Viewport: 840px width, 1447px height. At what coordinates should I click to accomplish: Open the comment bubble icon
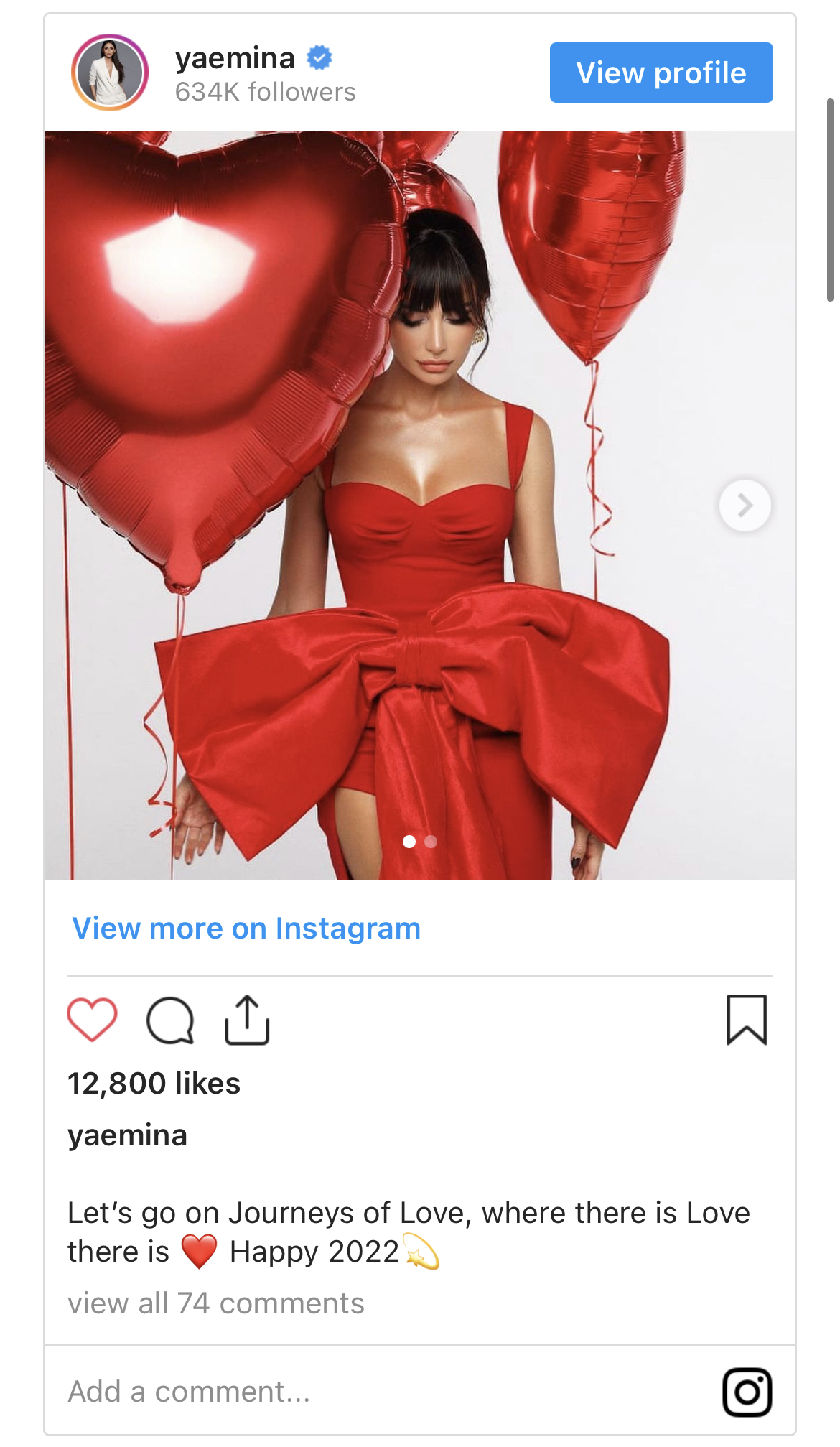170,1020
